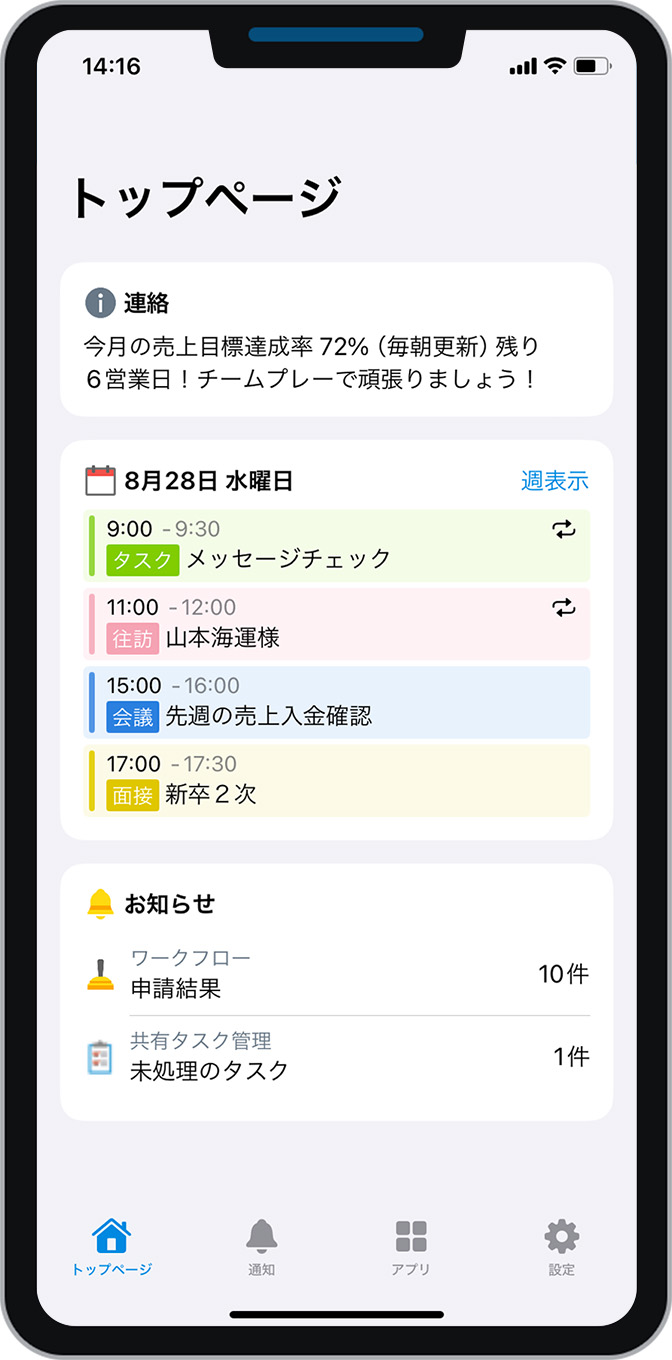Open the 11:00 山本海運様 visit entry

coord(336,623)
